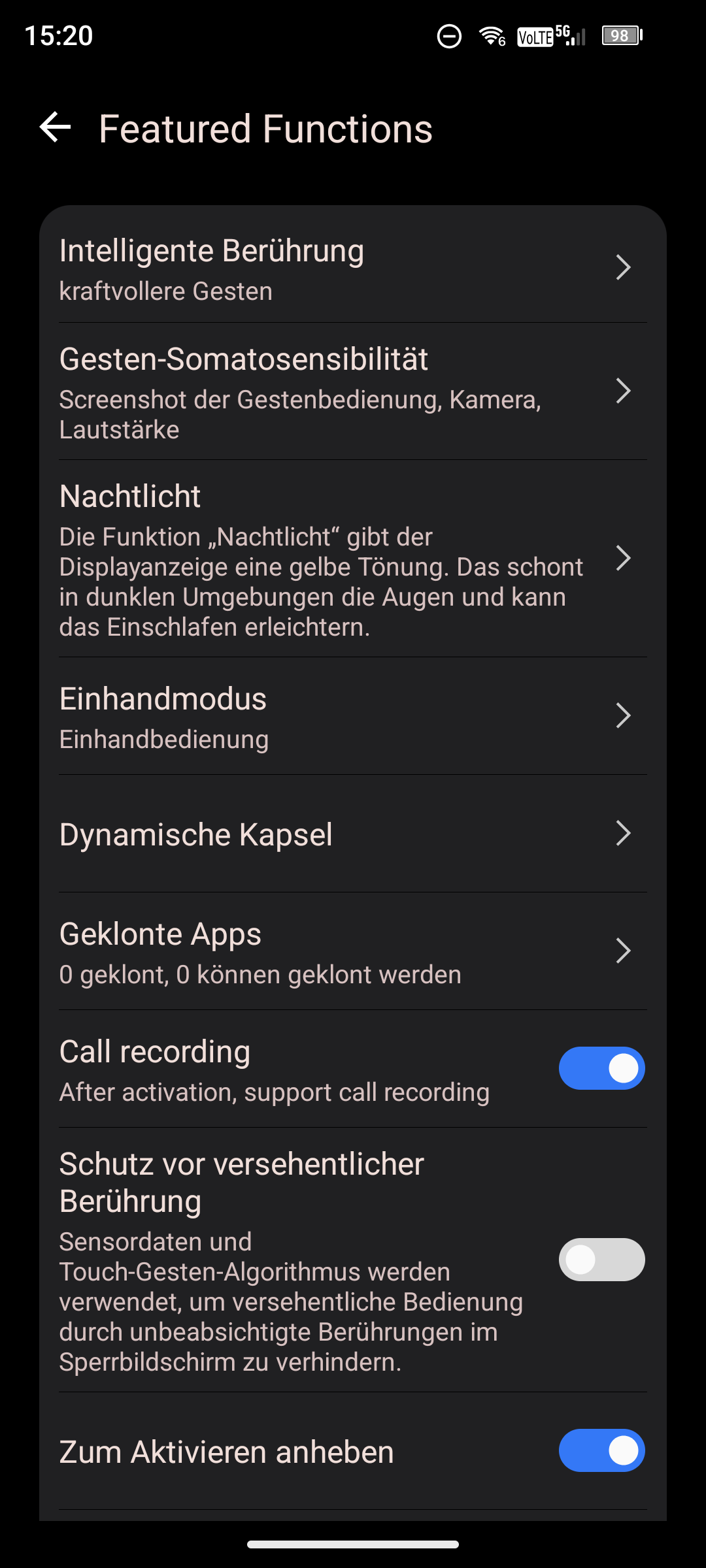The image size is (706, 1568).
Task: Open Einhandmodus settings
Action: (x=353, y=716)
